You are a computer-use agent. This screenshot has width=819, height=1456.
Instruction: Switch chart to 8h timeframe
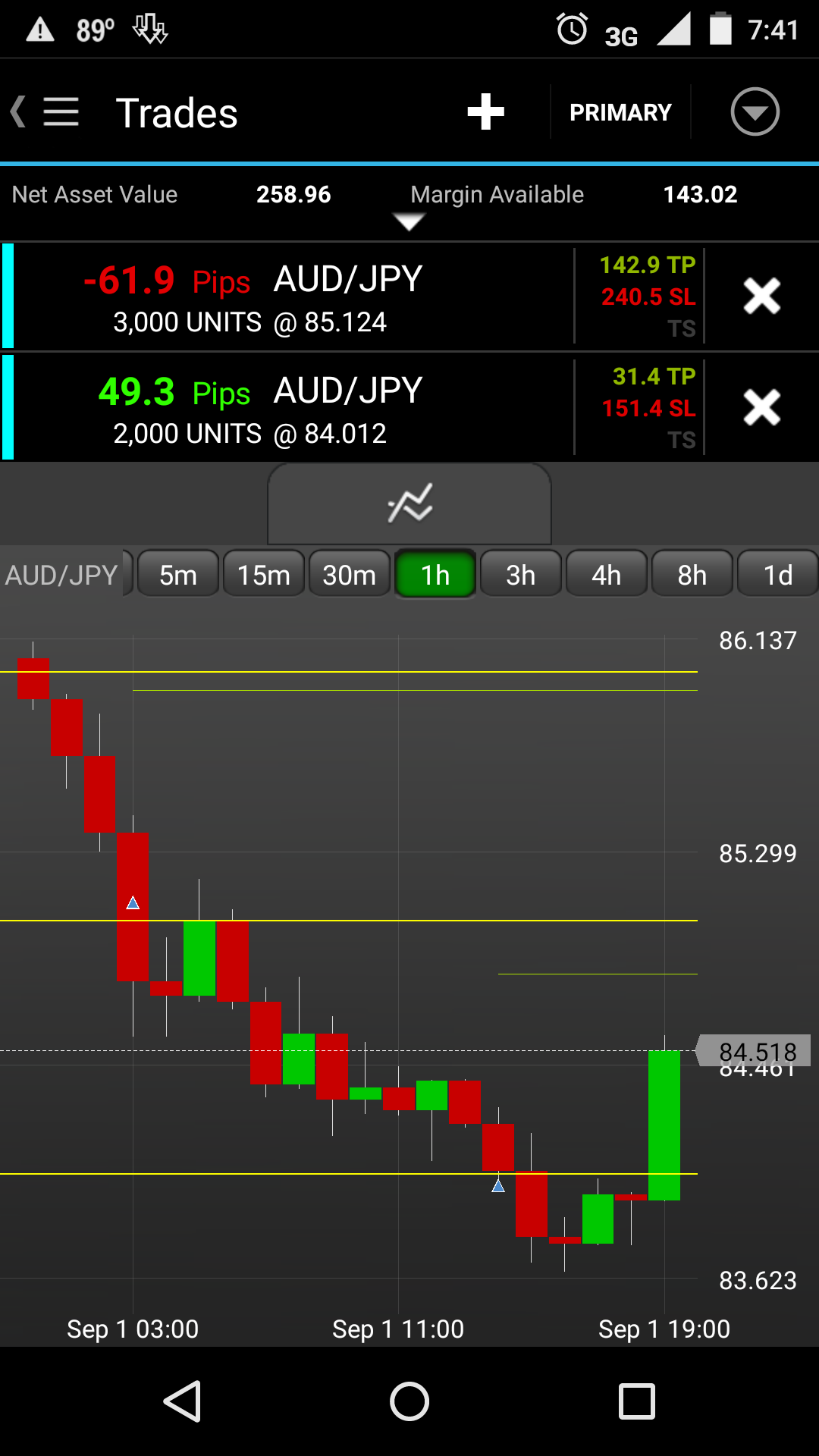[x=692, y=575]
